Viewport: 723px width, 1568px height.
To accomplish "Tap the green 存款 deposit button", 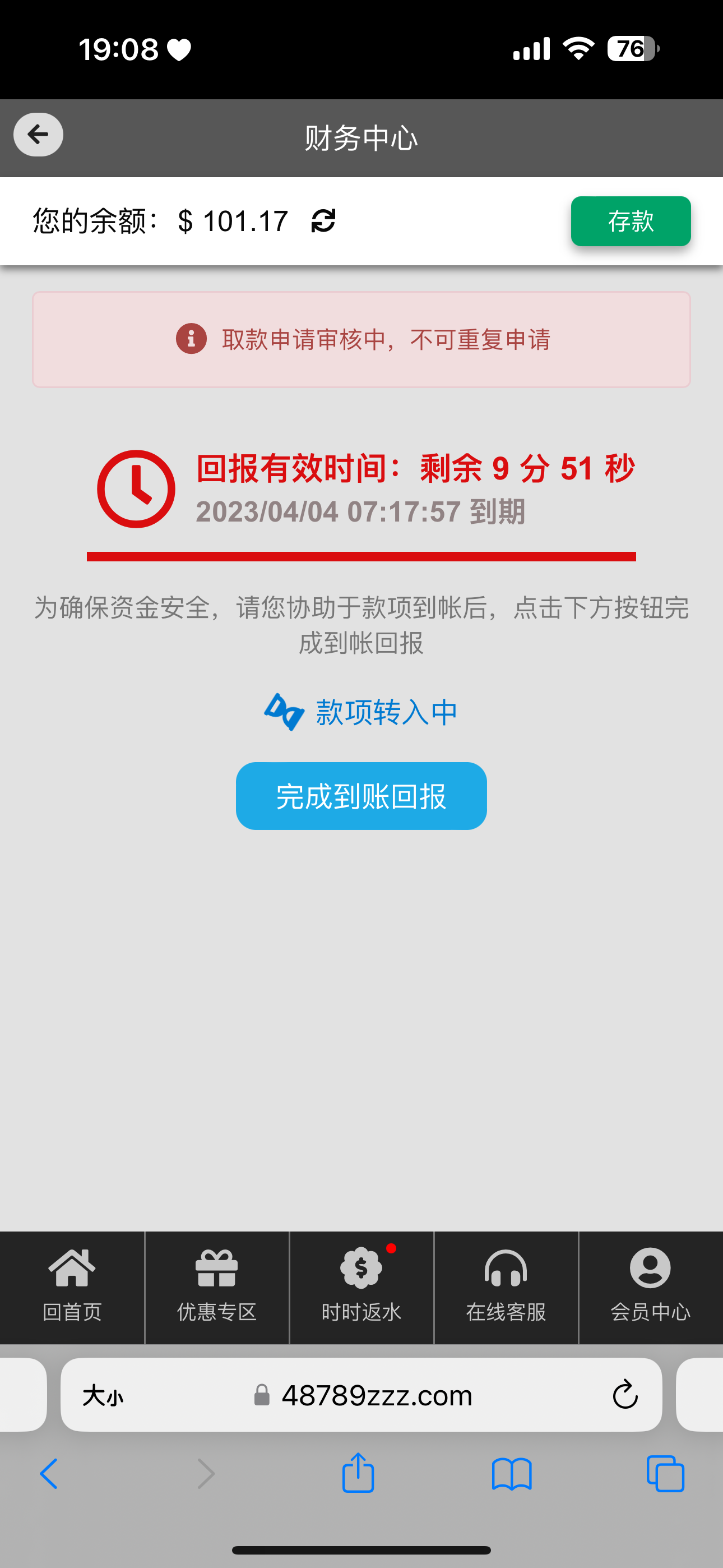I will [630, 221].
